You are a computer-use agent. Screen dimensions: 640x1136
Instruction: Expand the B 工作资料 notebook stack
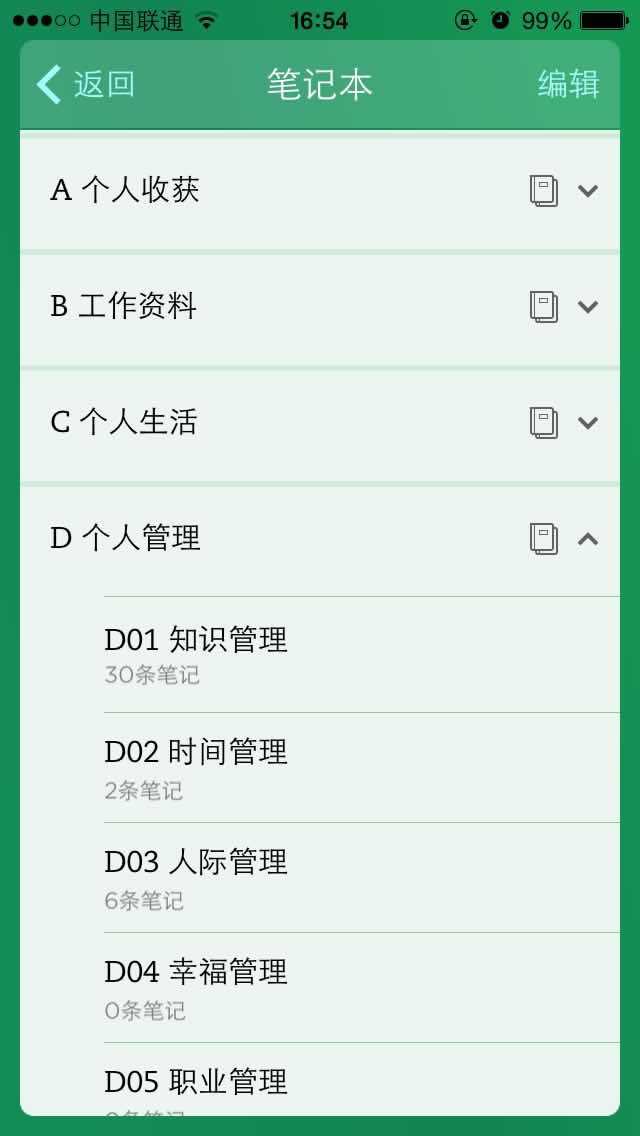pyautogui.click(x=588, y=306)
